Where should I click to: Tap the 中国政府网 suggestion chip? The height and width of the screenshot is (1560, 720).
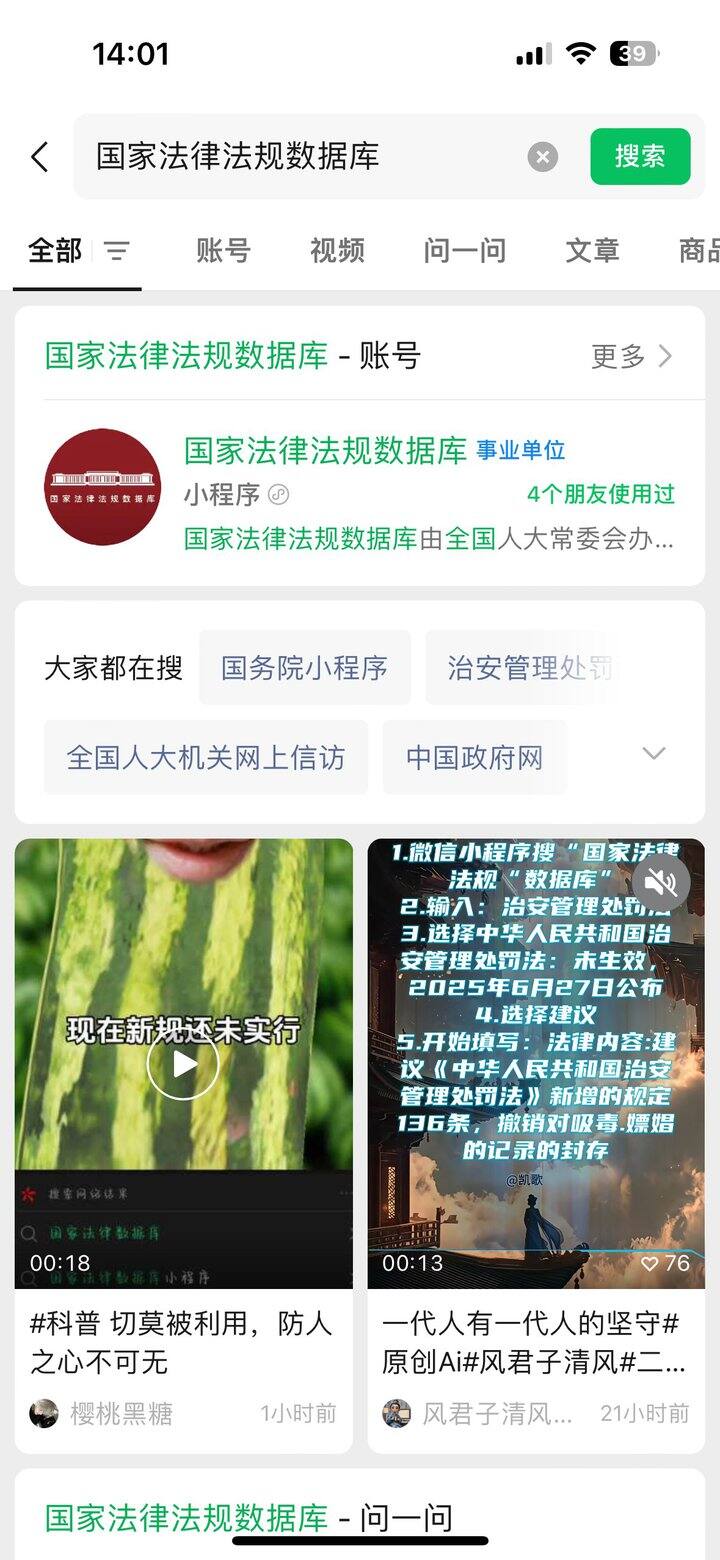click(474, 758)
